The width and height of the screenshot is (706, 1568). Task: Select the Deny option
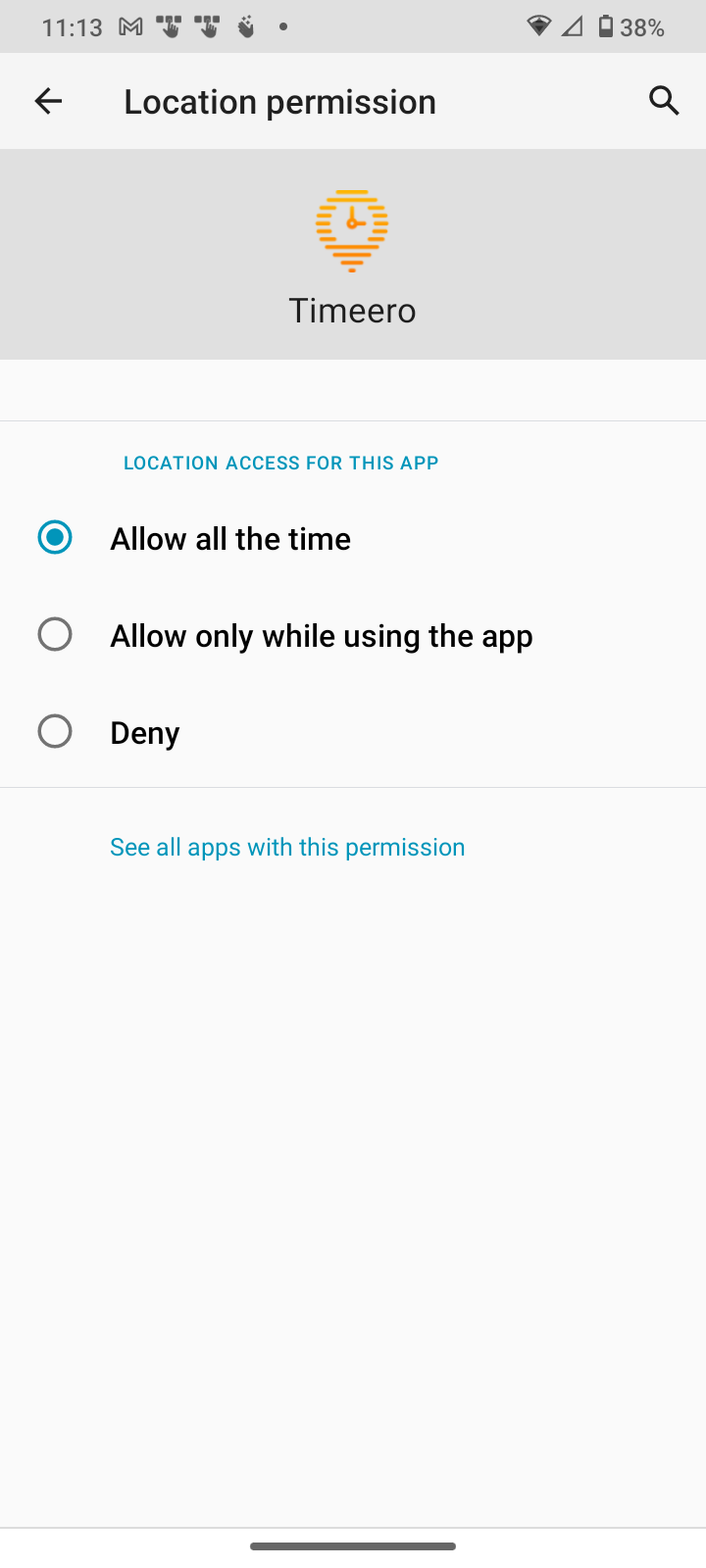353,732
